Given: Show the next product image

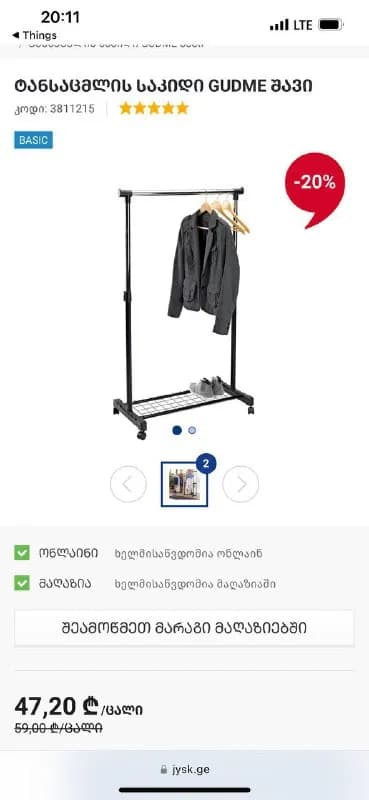Looking at the screenshot, I should pos(240,484).
